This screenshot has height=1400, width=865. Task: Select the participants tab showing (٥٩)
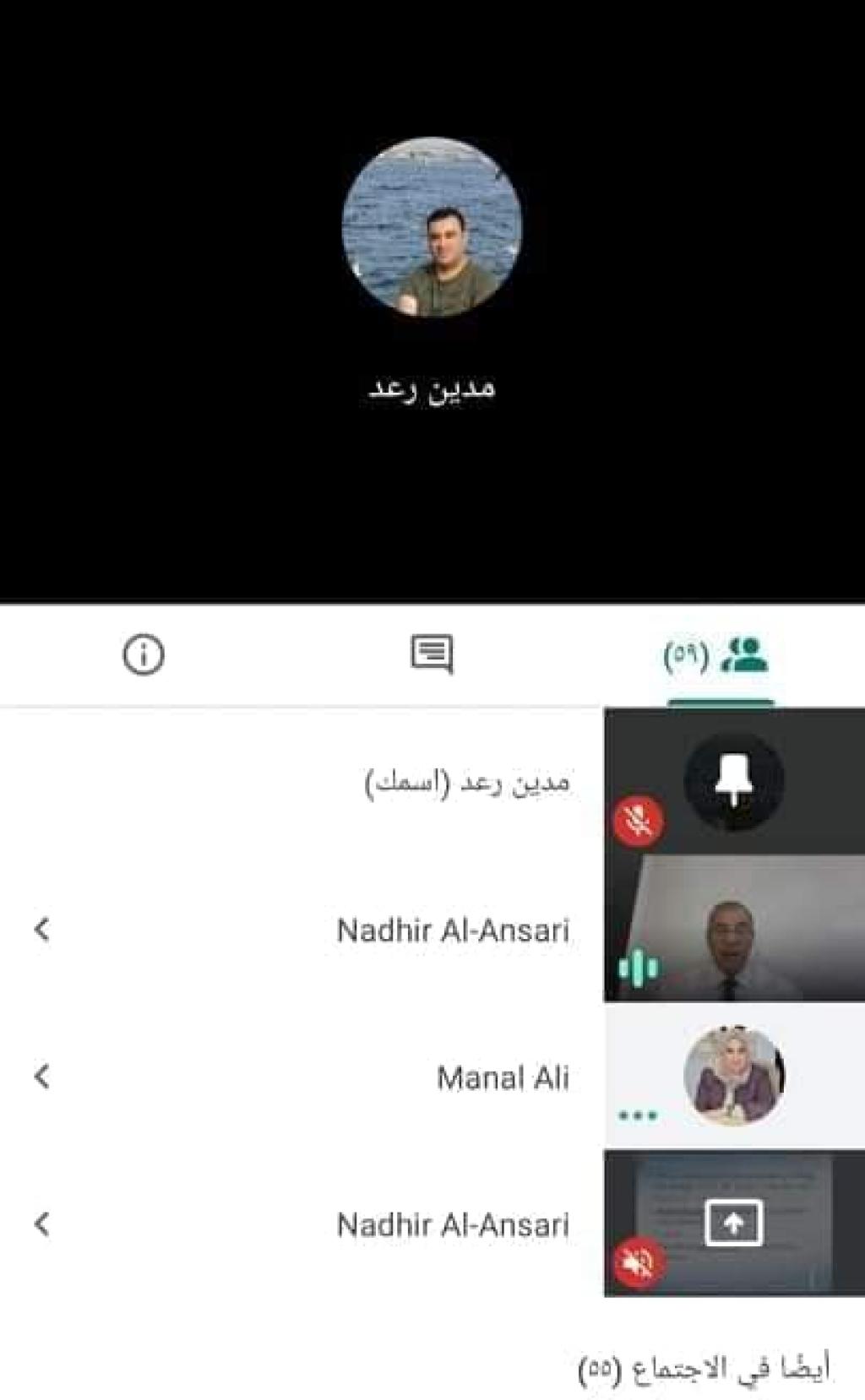(x=719, y=655)
